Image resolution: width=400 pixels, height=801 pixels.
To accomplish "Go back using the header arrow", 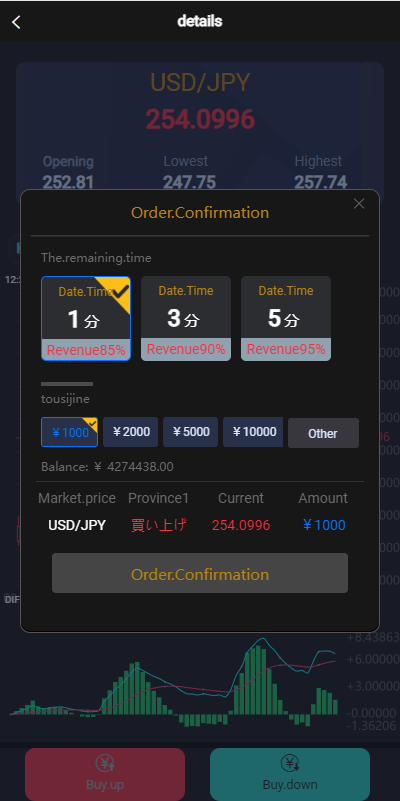I will [x=16, y=22].
